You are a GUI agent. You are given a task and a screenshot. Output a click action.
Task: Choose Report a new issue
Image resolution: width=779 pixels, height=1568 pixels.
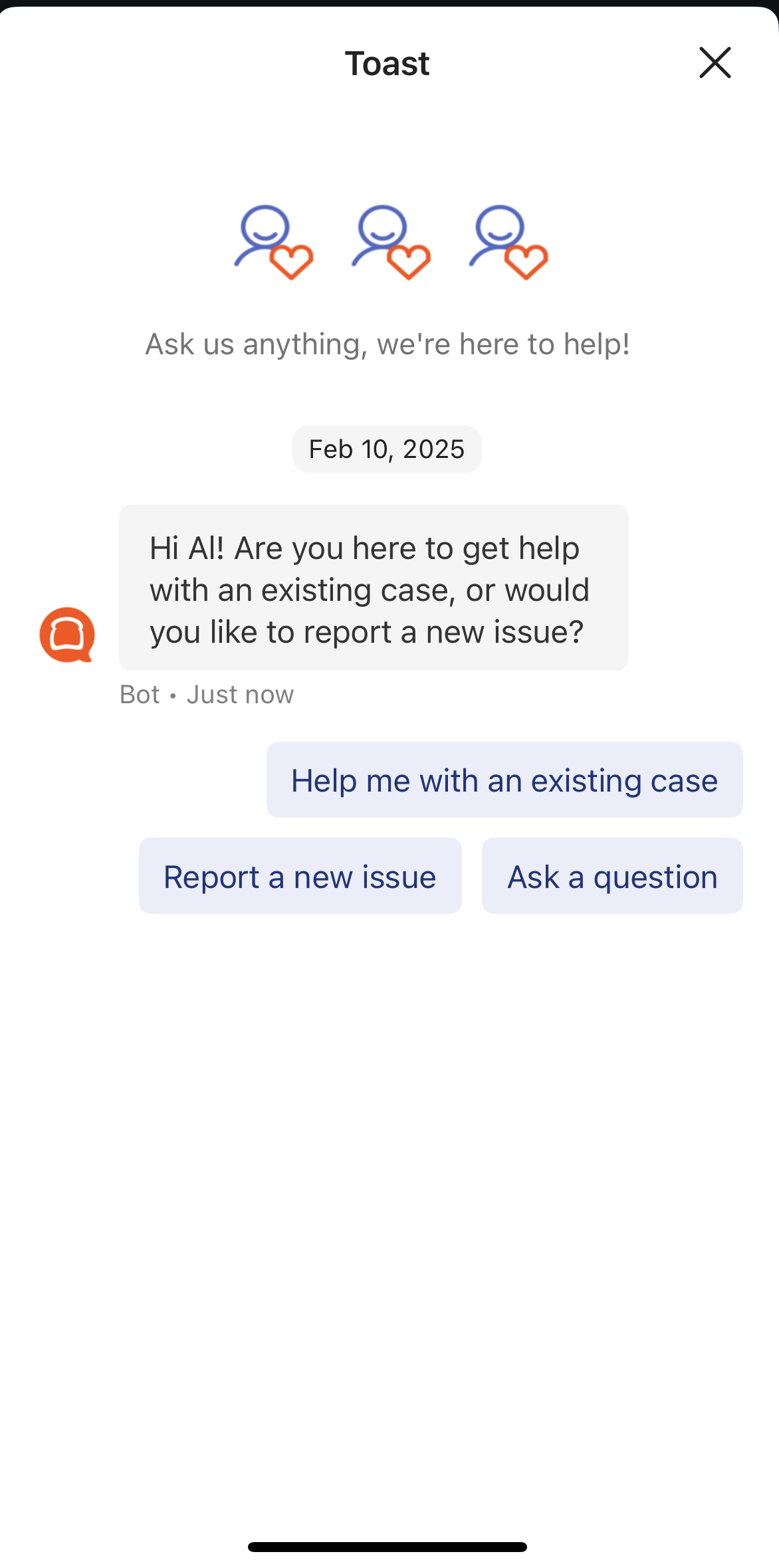coord(300,876)
